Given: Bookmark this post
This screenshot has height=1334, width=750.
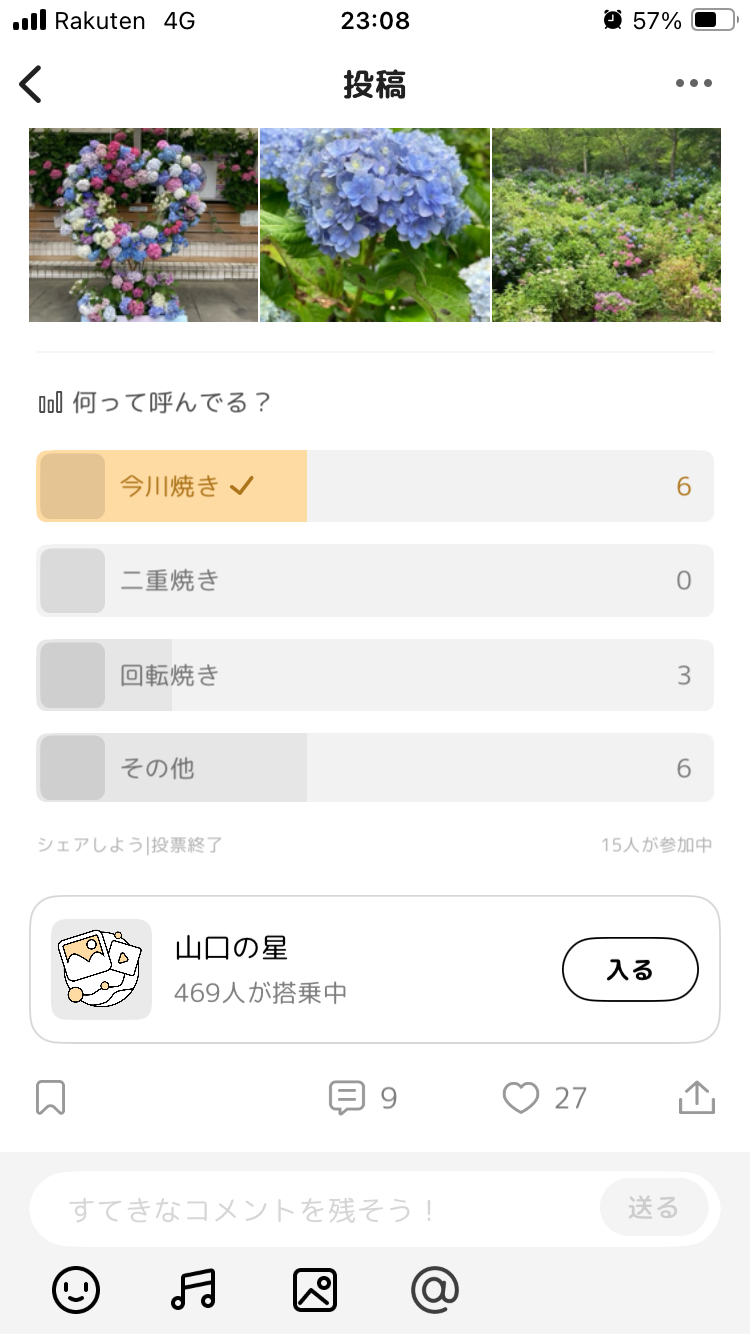Looking at the screenshot, I should (50, 1097).
